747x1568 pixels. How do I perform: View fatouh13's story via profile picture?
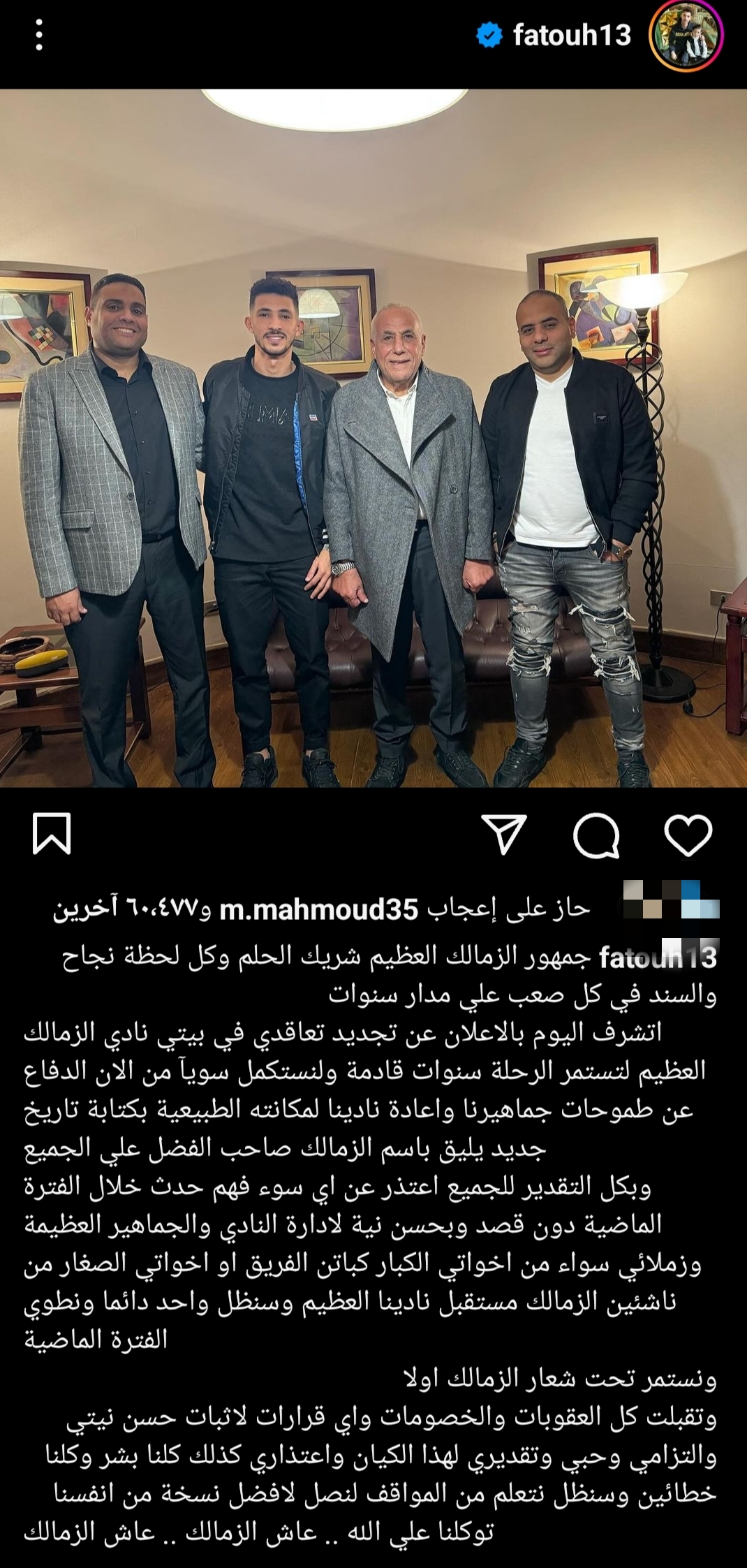click(x=686, y=36)
